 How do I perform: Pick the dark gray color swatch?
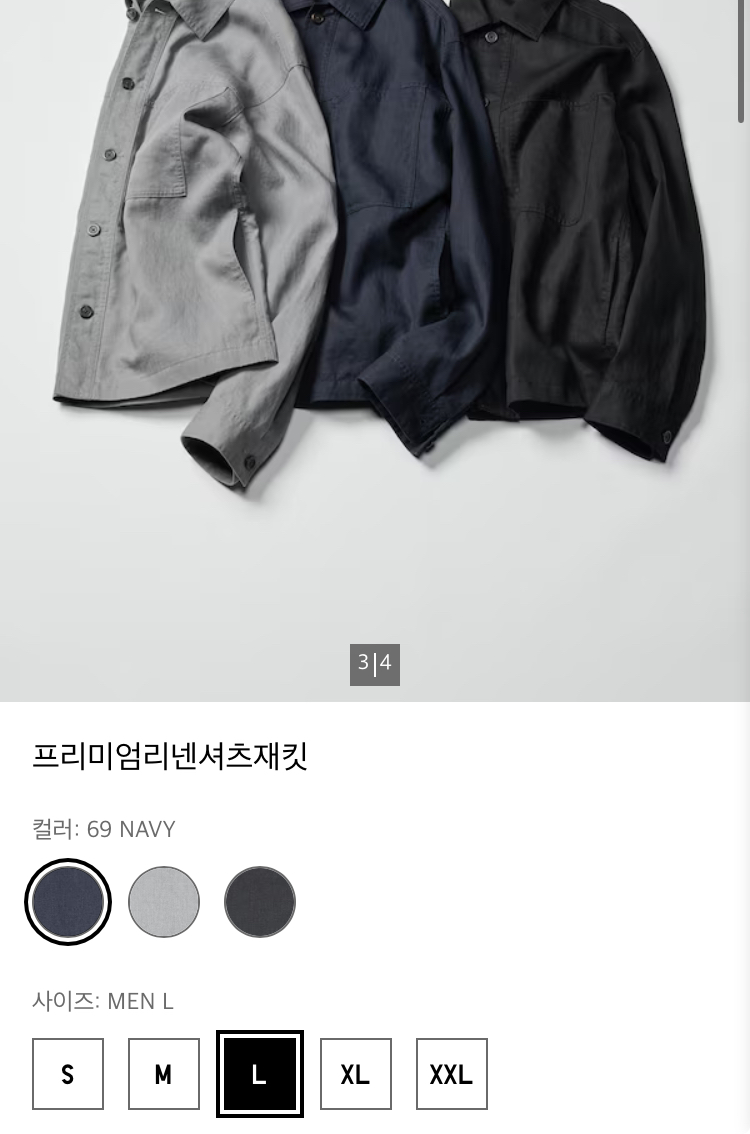(260, 902)
